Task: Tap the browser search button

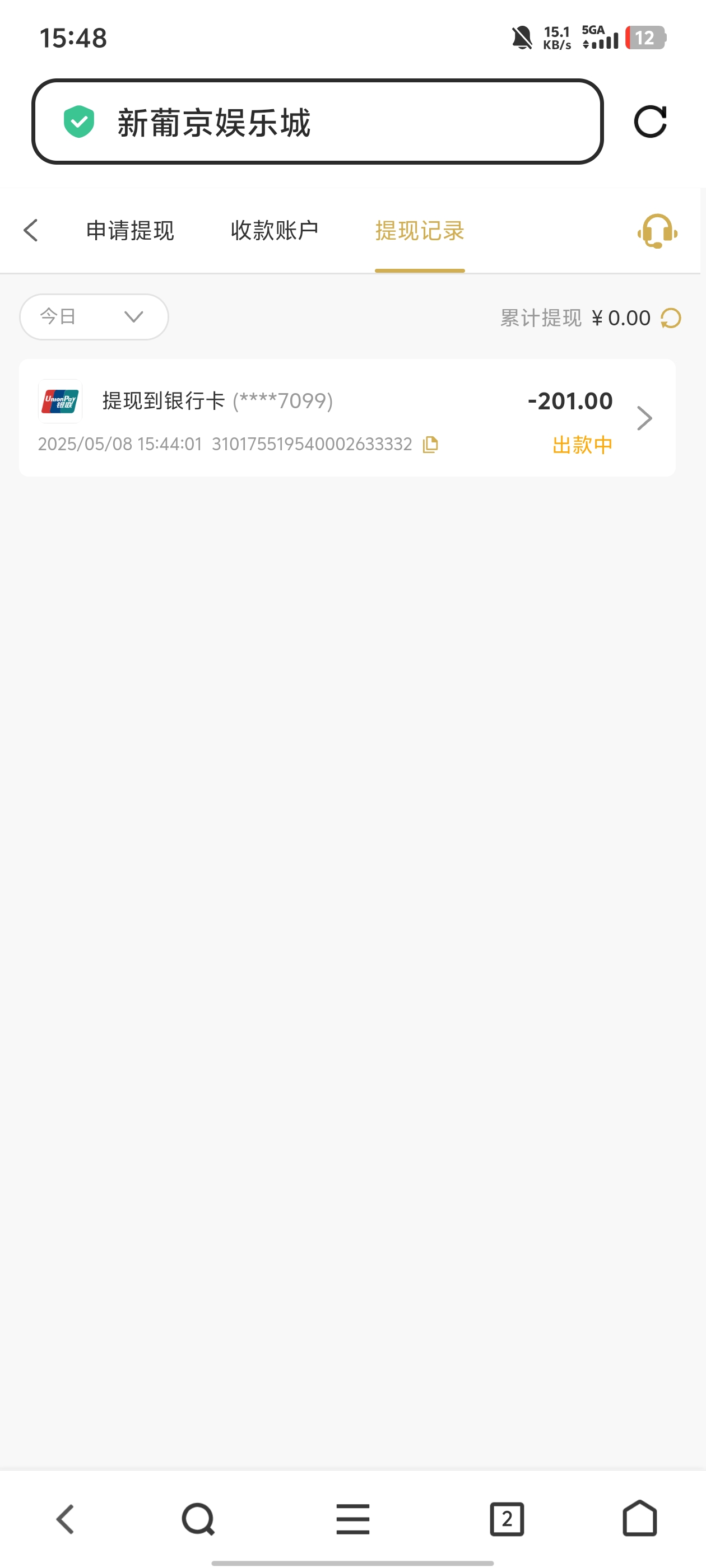Action: [x=198, y=1519]
